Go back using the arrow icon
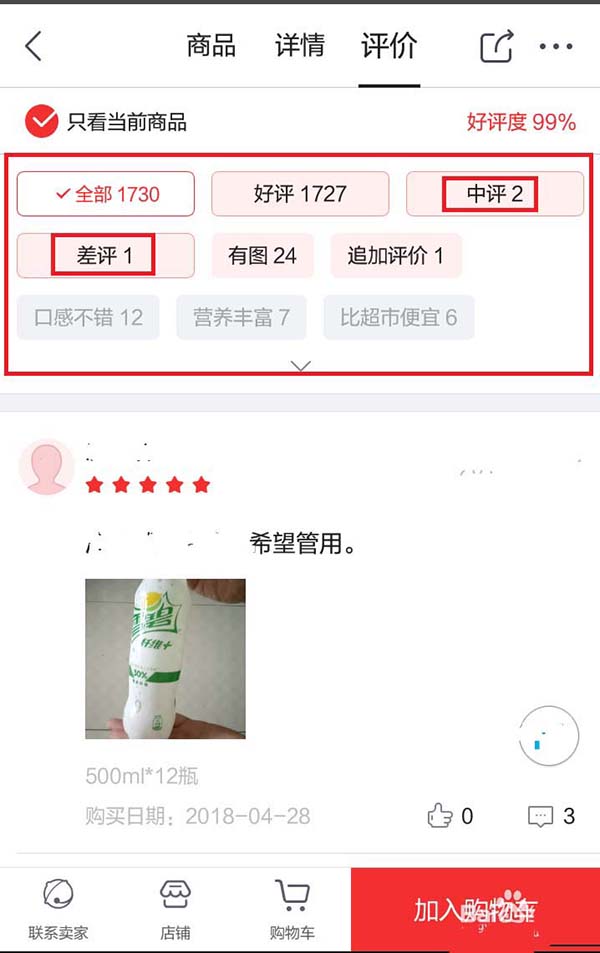 34,46
